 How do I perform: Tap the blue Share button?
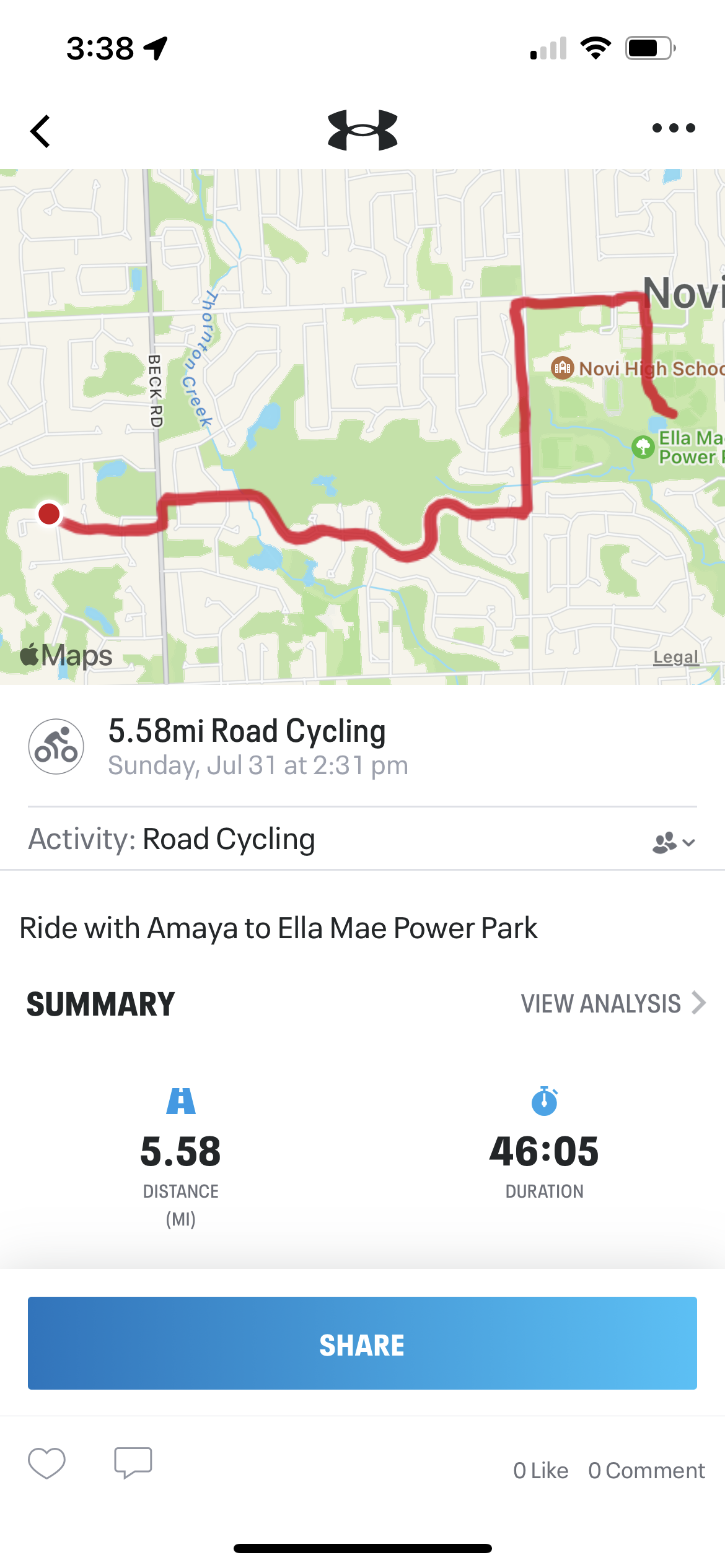click(x=362, y=1344)
